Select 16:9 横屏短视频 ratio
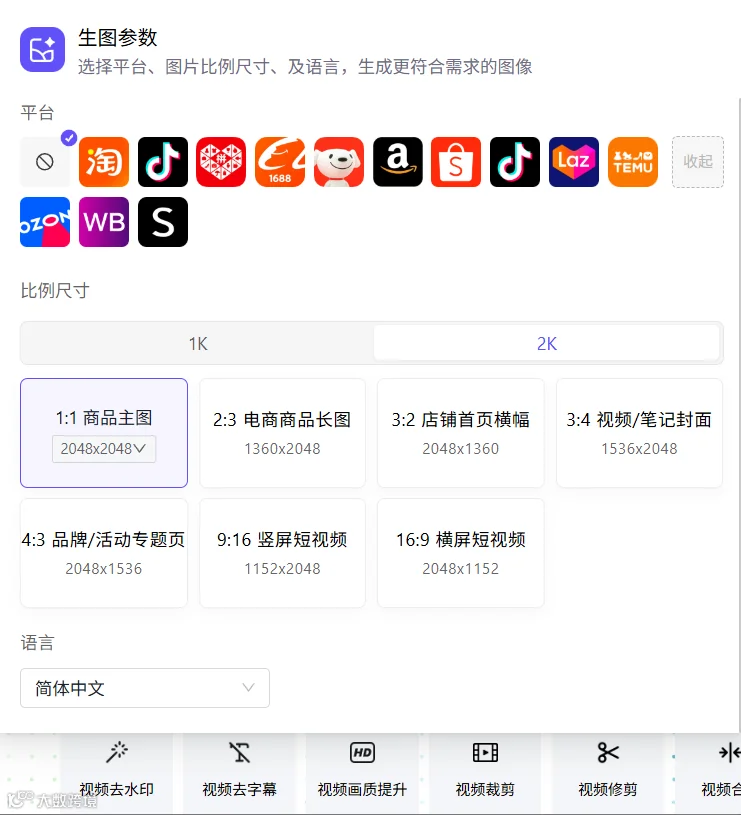Viewport: 741px width, 815px height. tap(461, 553)
